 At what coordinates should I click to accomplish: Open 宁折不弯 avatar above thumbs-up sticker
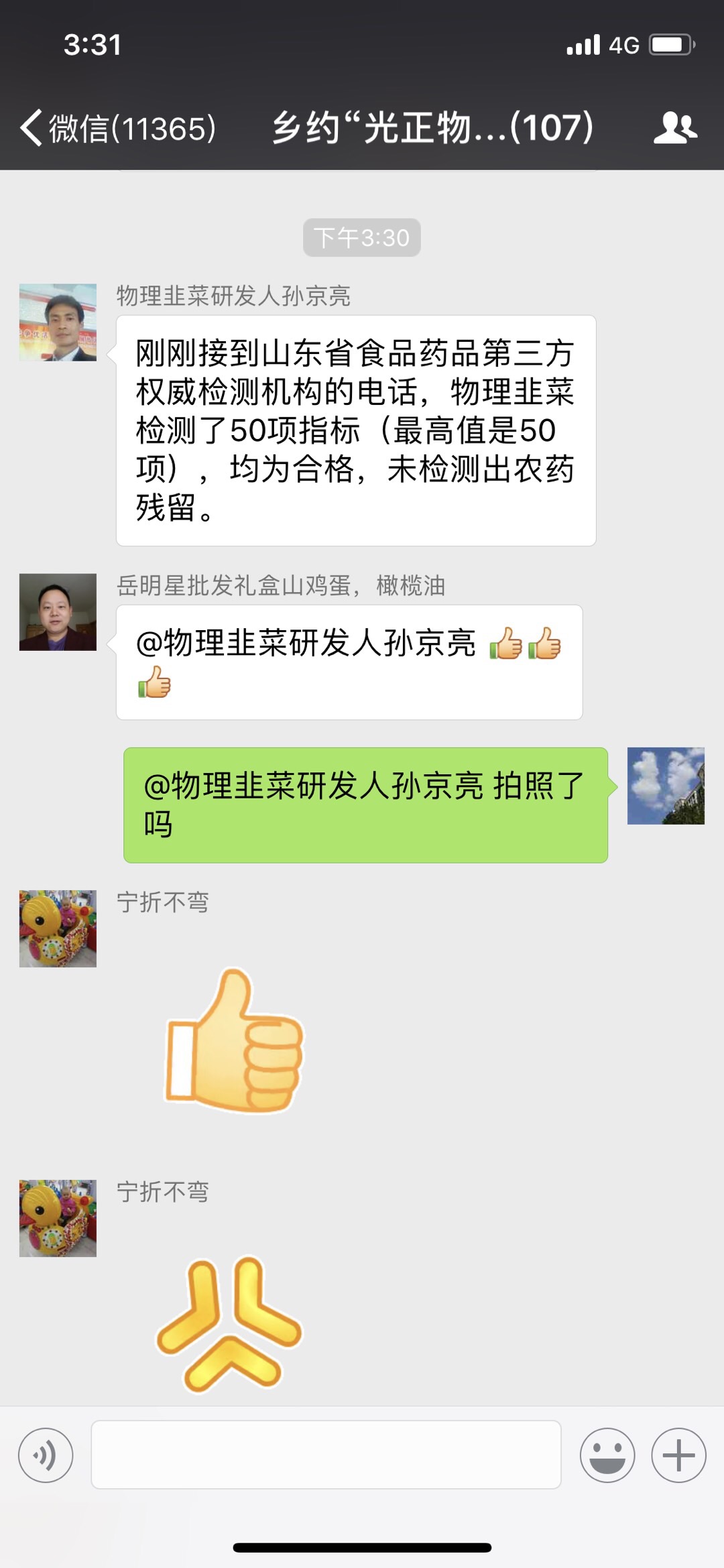[58, 928]
